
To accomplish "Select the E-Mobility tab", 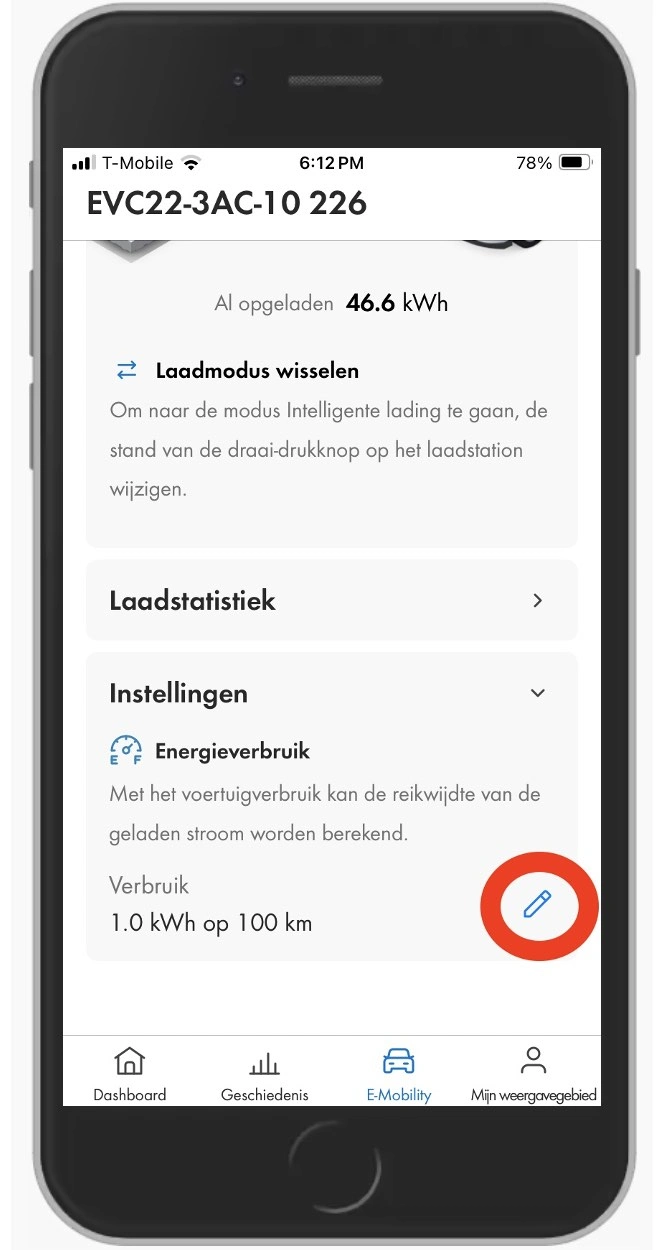I will point(398,1073).
